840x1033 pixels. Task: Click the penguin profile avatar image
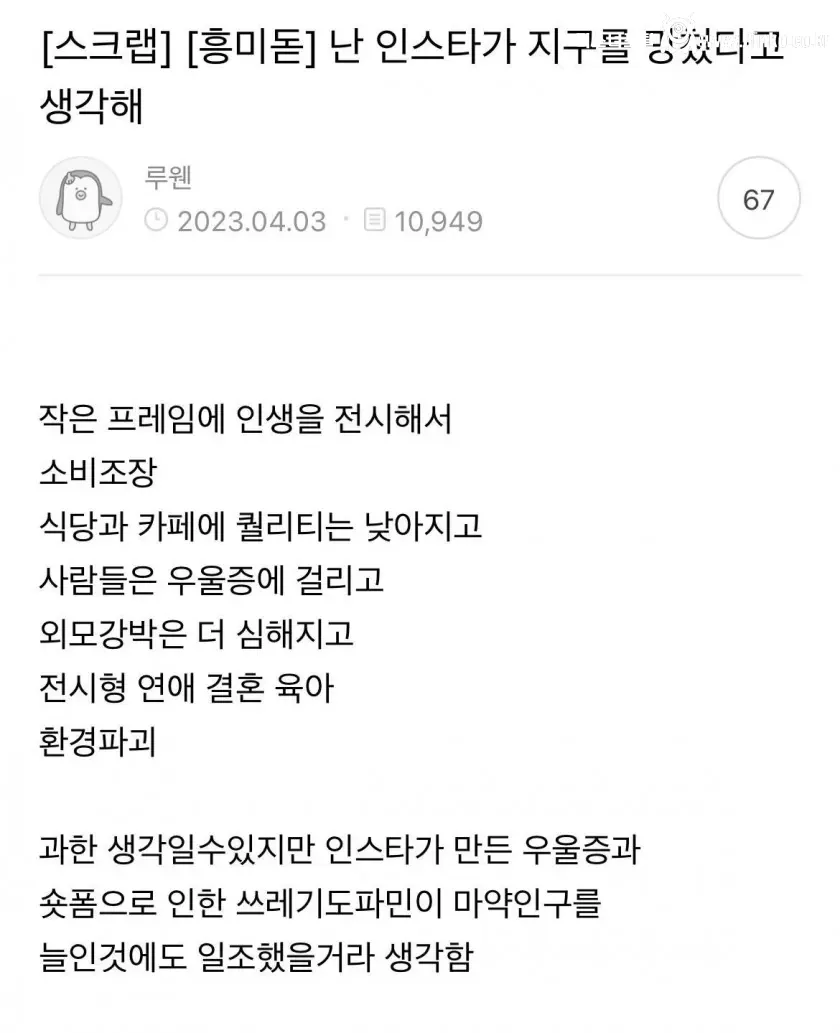coord(81,198)
